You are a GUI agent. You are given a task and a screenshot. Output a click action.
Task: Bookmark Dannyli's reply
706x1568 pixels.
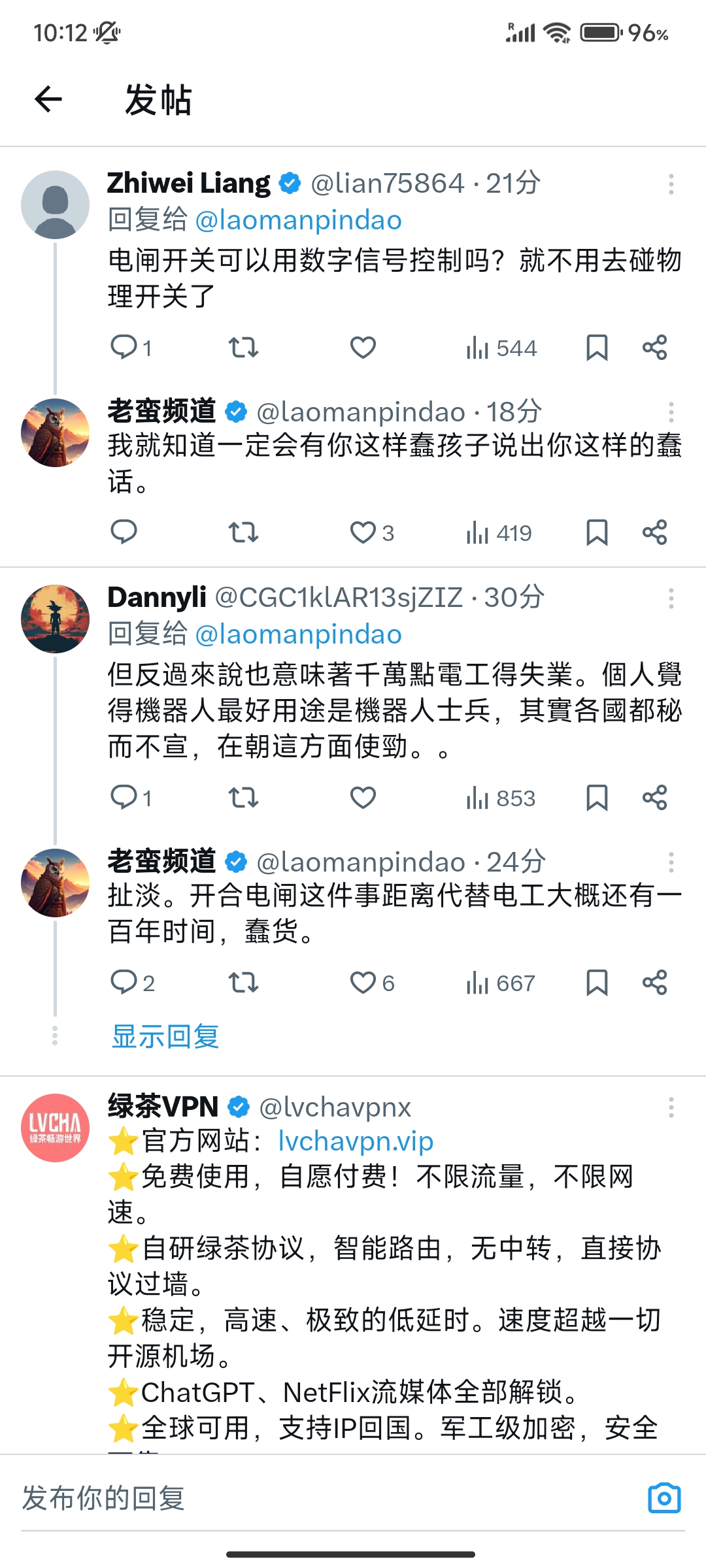click(597, 798)
